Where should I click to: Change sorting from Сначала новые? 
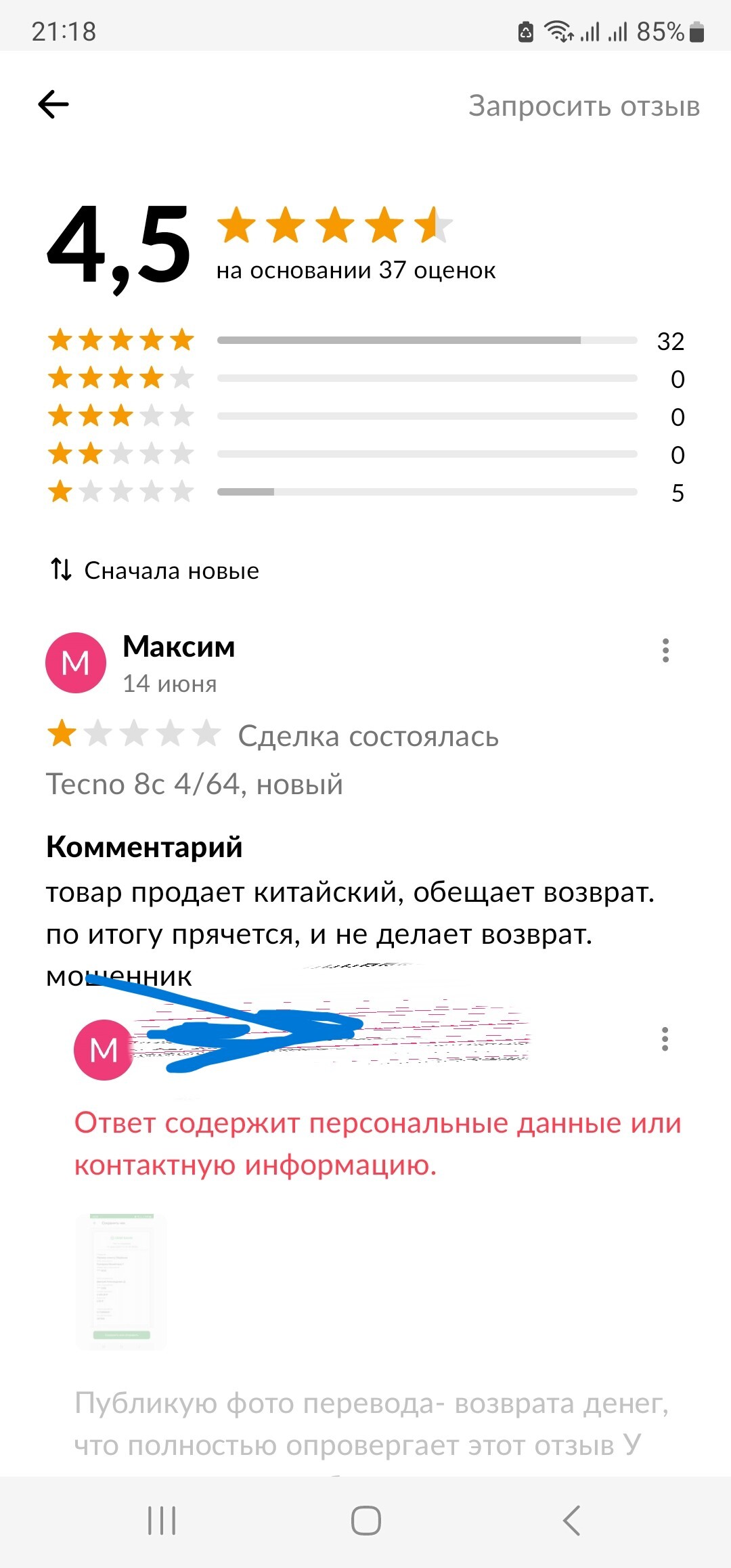point(156,570)
